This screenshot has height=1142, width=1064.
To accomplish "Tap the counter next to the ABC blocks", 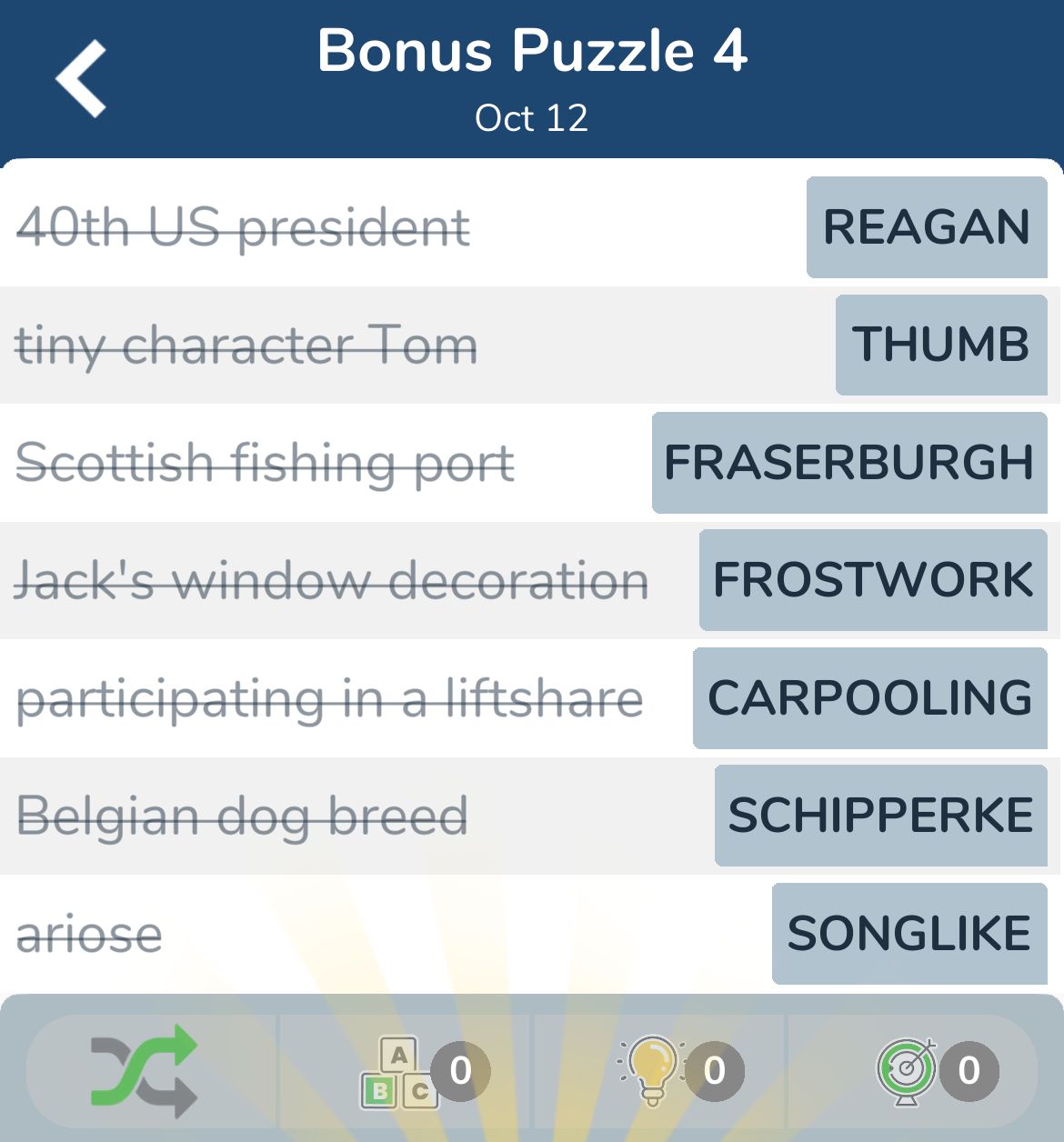I will (459, 1071).
